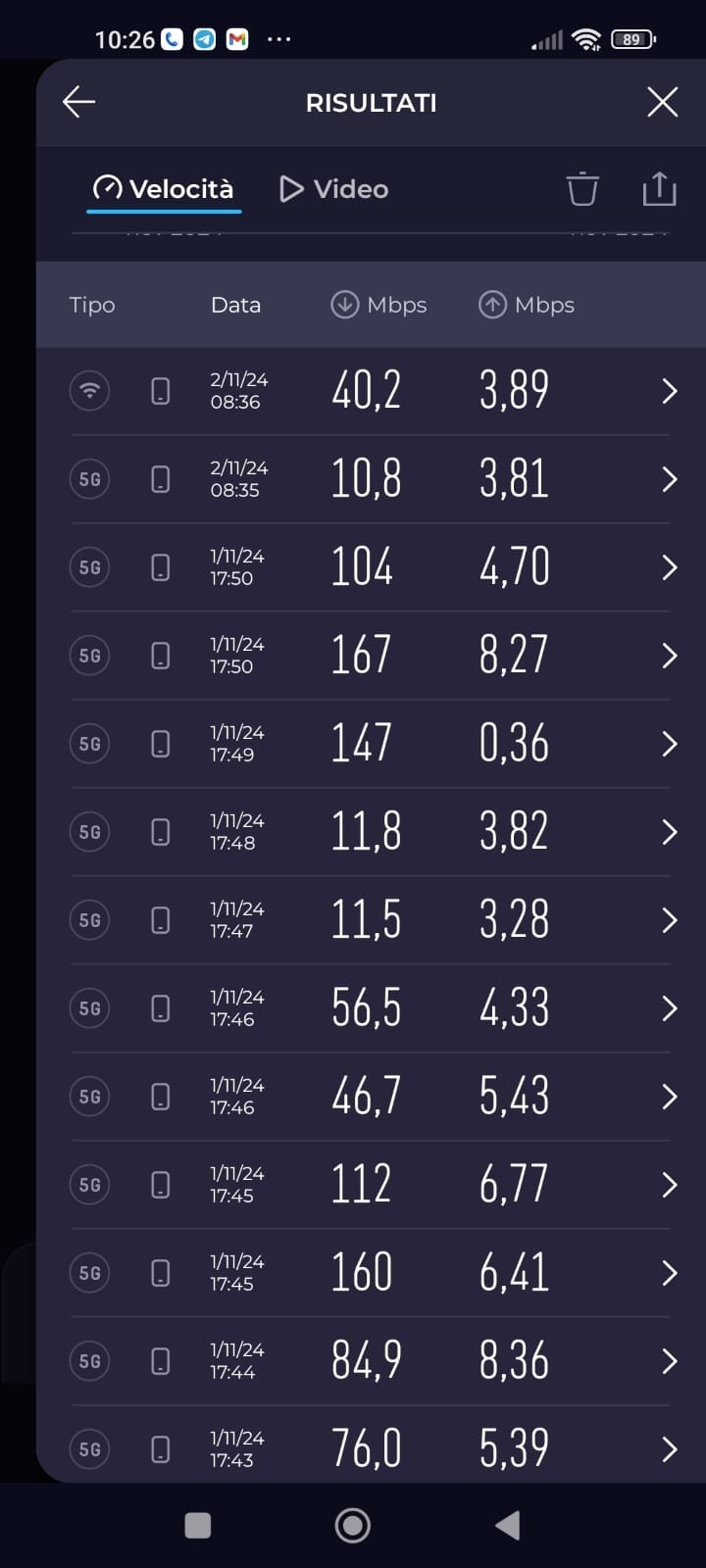706x1568 pixels.
Task: Open the 160 Mbps test result
Action: coord(371,1273)
